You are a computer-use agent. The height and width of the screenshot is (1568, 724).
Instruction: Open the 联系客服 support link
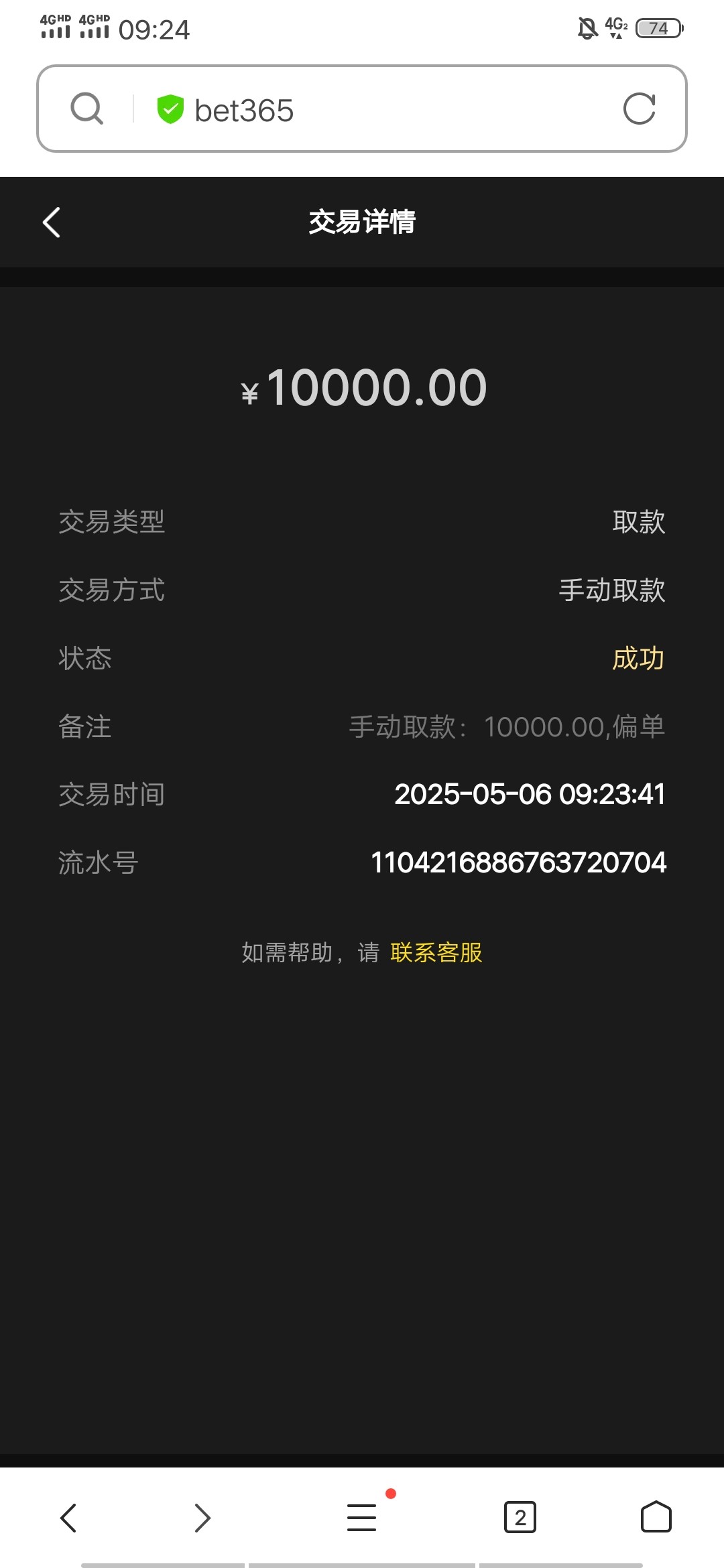tap(436, 952)
